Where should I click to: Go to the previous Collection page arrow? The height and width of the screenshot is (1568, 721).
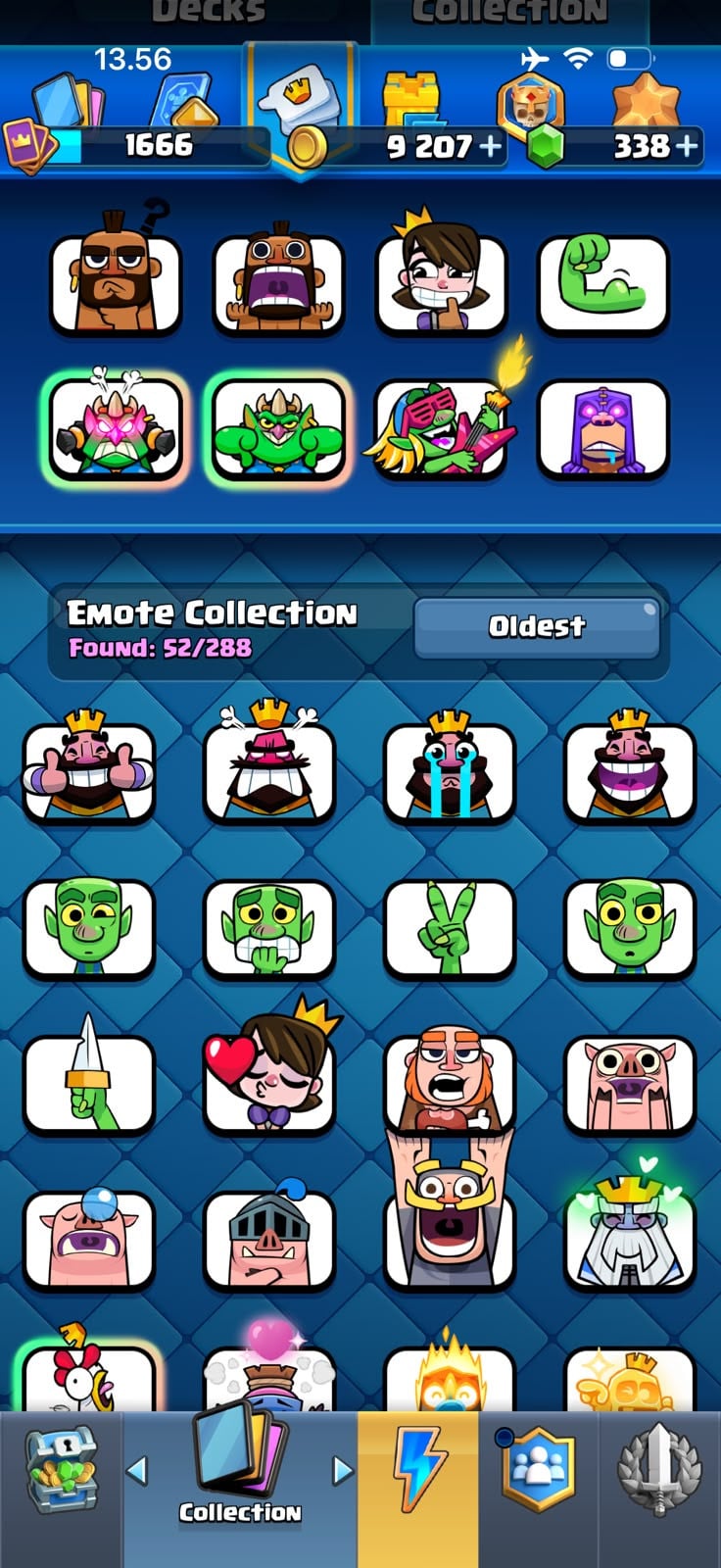(x=137, y=1470)
